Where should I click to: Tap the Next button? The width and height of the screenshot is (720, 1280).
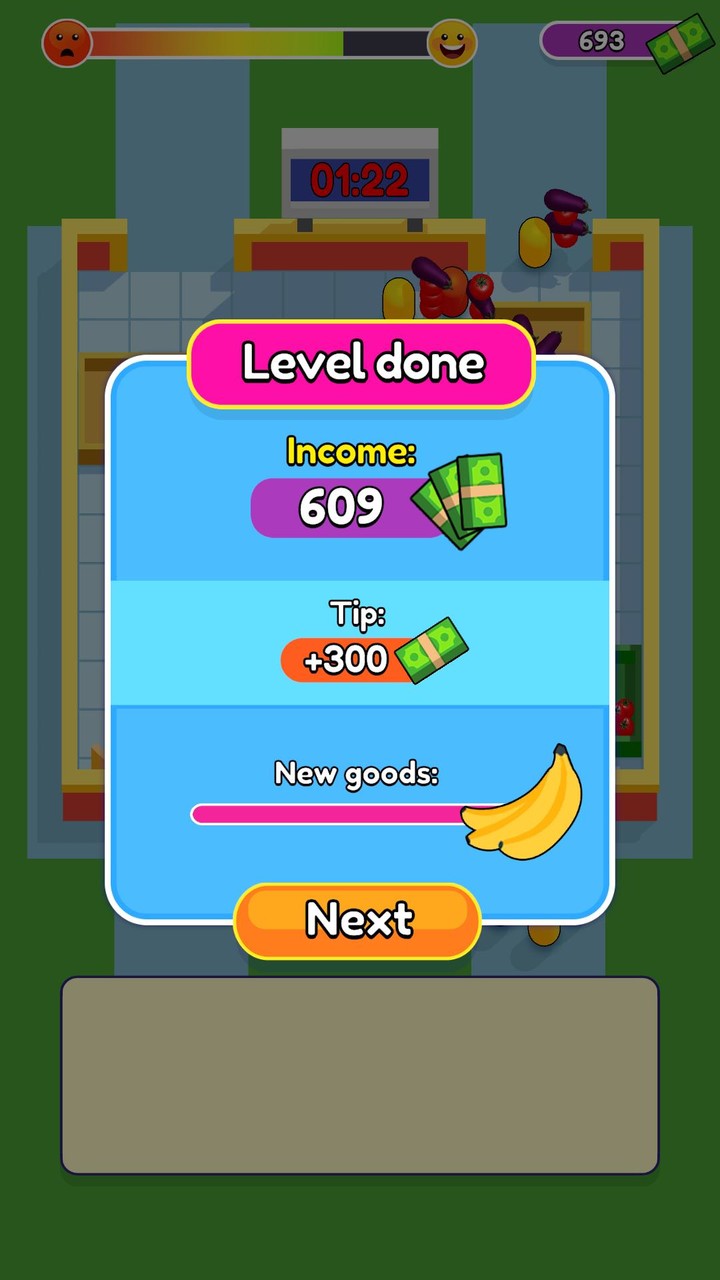(358, 920)
